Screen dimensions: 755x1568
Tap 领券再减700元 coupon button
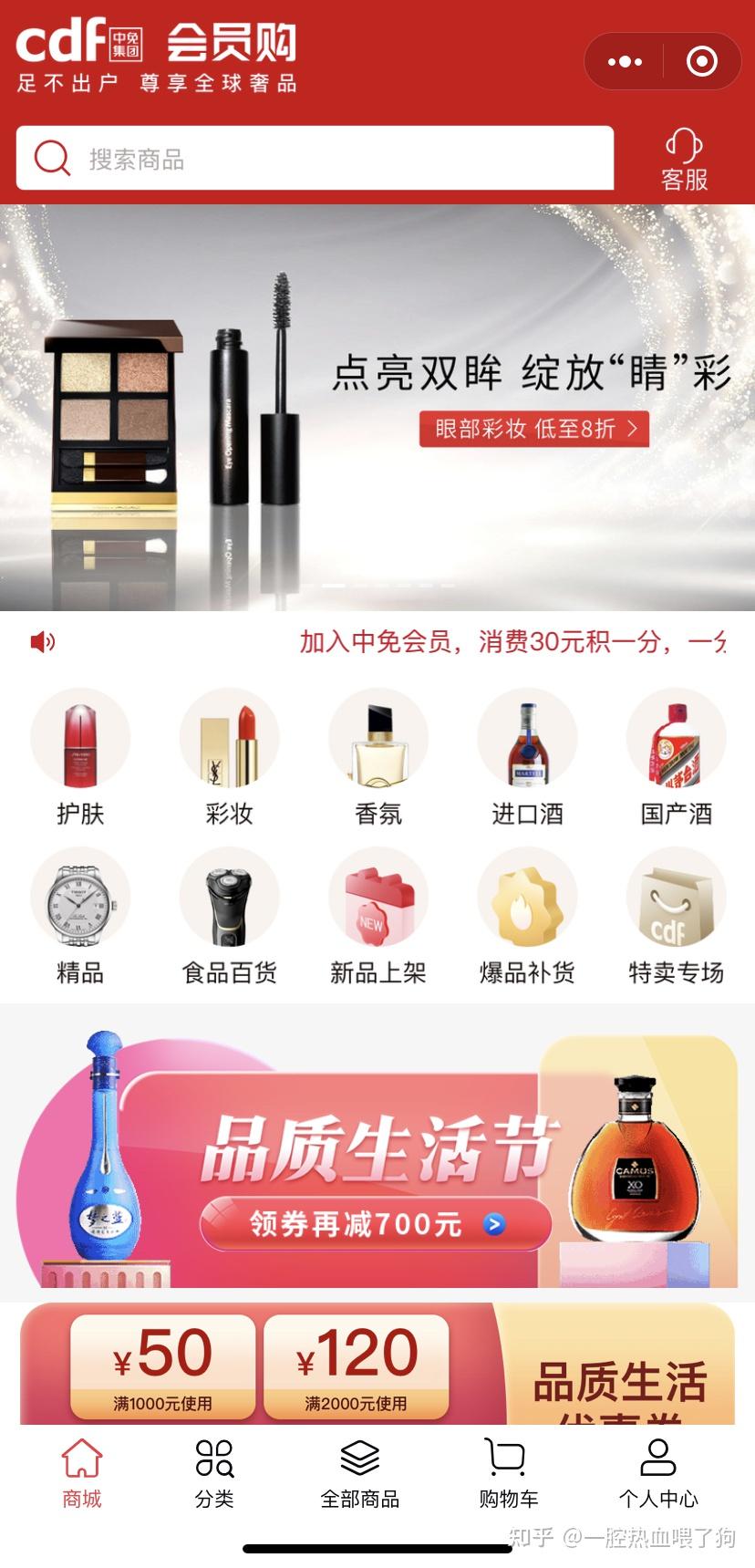coord(376,1224)
